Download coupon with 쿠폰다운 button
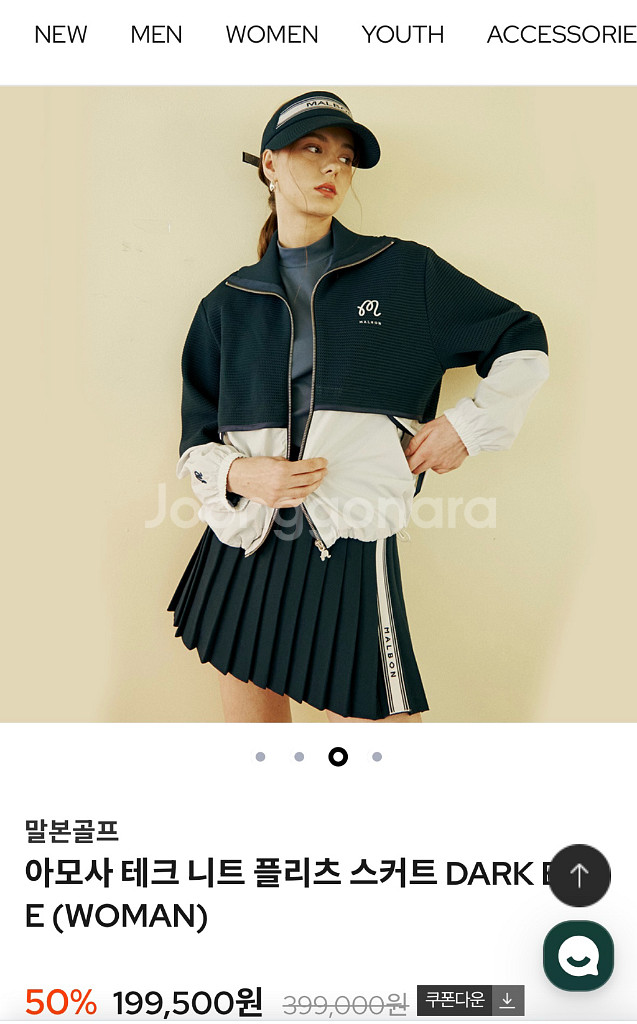 pos(470,1000)
